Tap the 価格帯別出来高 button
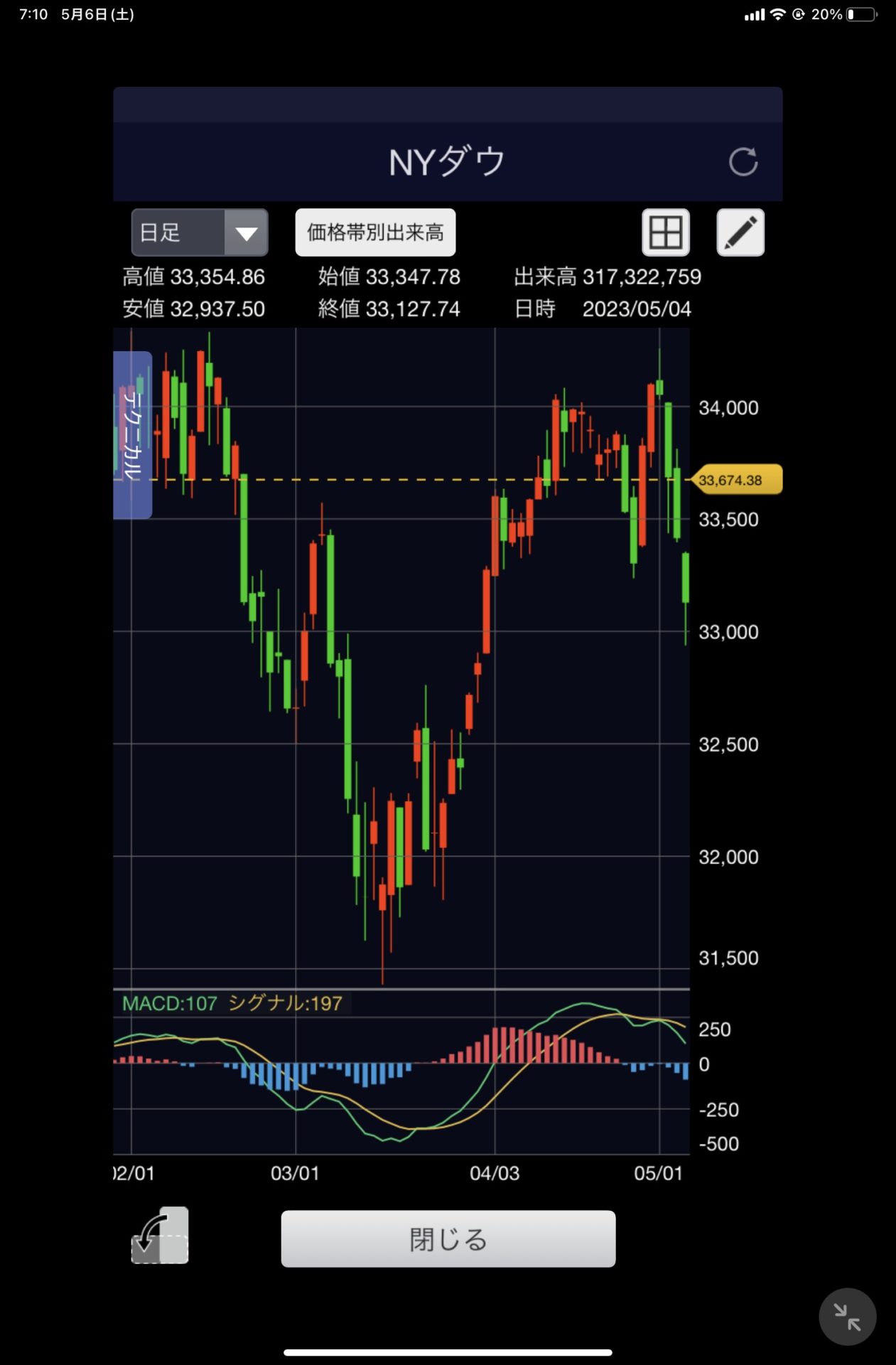The image size is (896, 1365). 375,232
